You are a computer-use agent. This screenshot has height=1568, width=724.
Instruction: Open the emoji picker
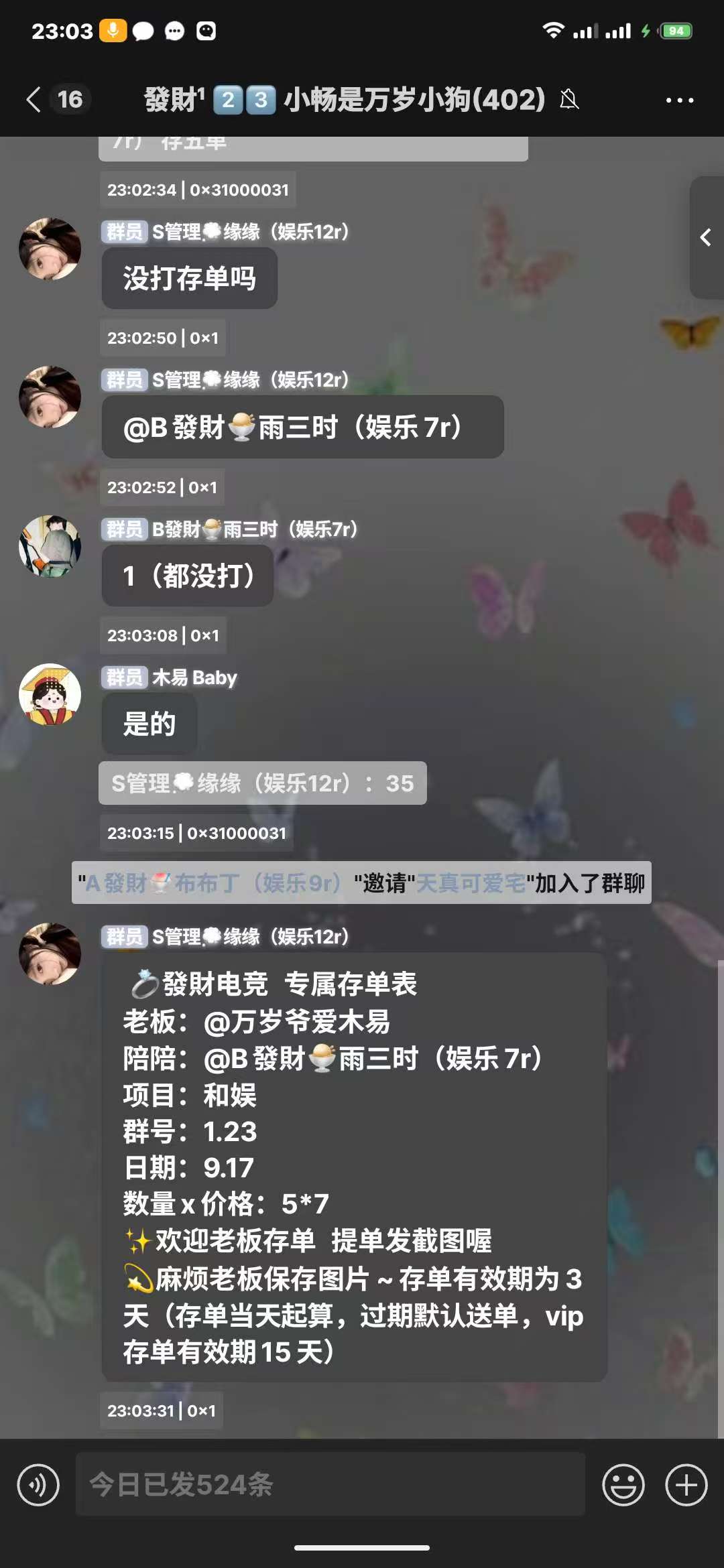pyautogui.click(x=623, y=1485)
